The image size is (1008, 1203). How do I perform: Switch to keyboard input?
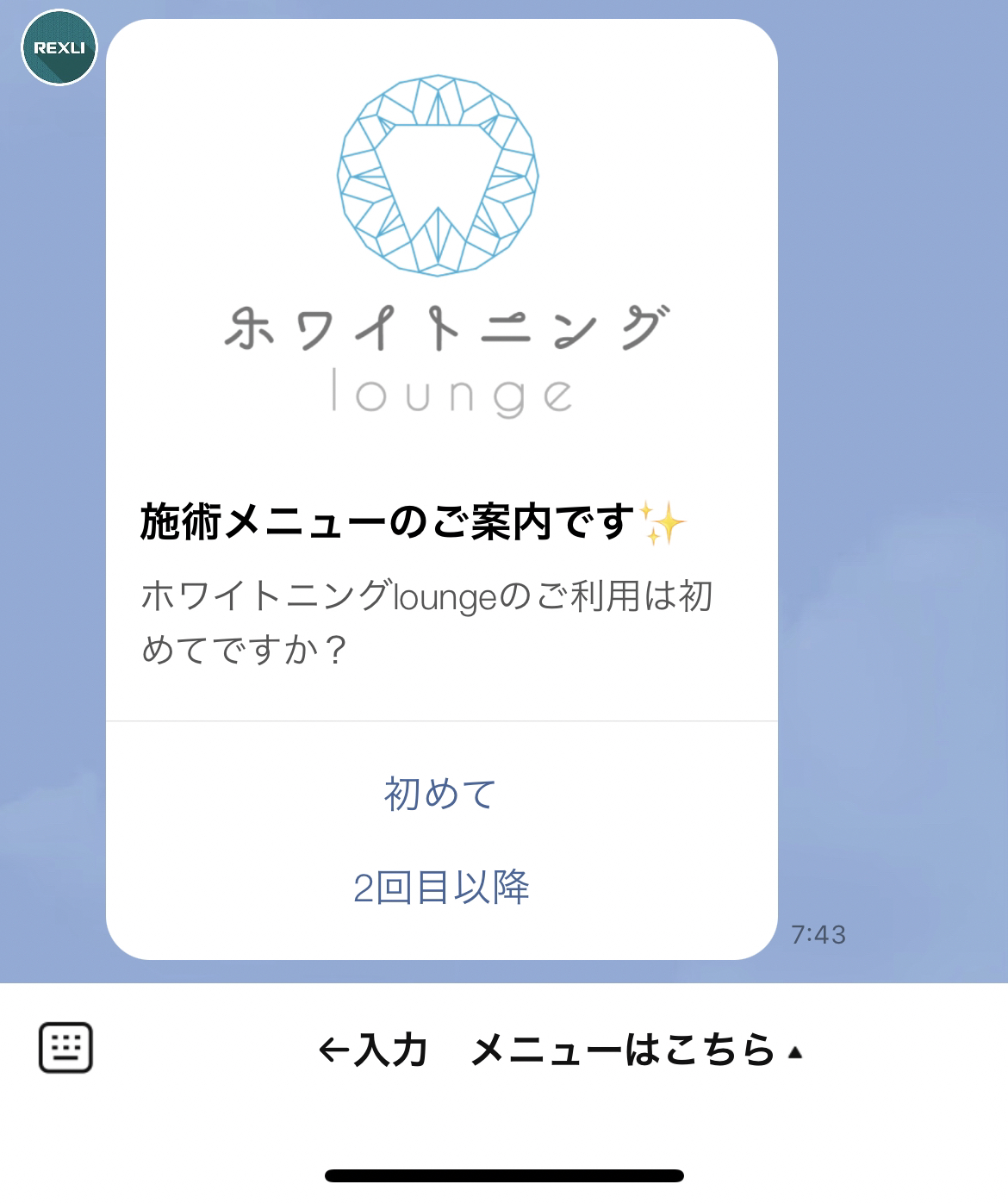coord(65,1048)
